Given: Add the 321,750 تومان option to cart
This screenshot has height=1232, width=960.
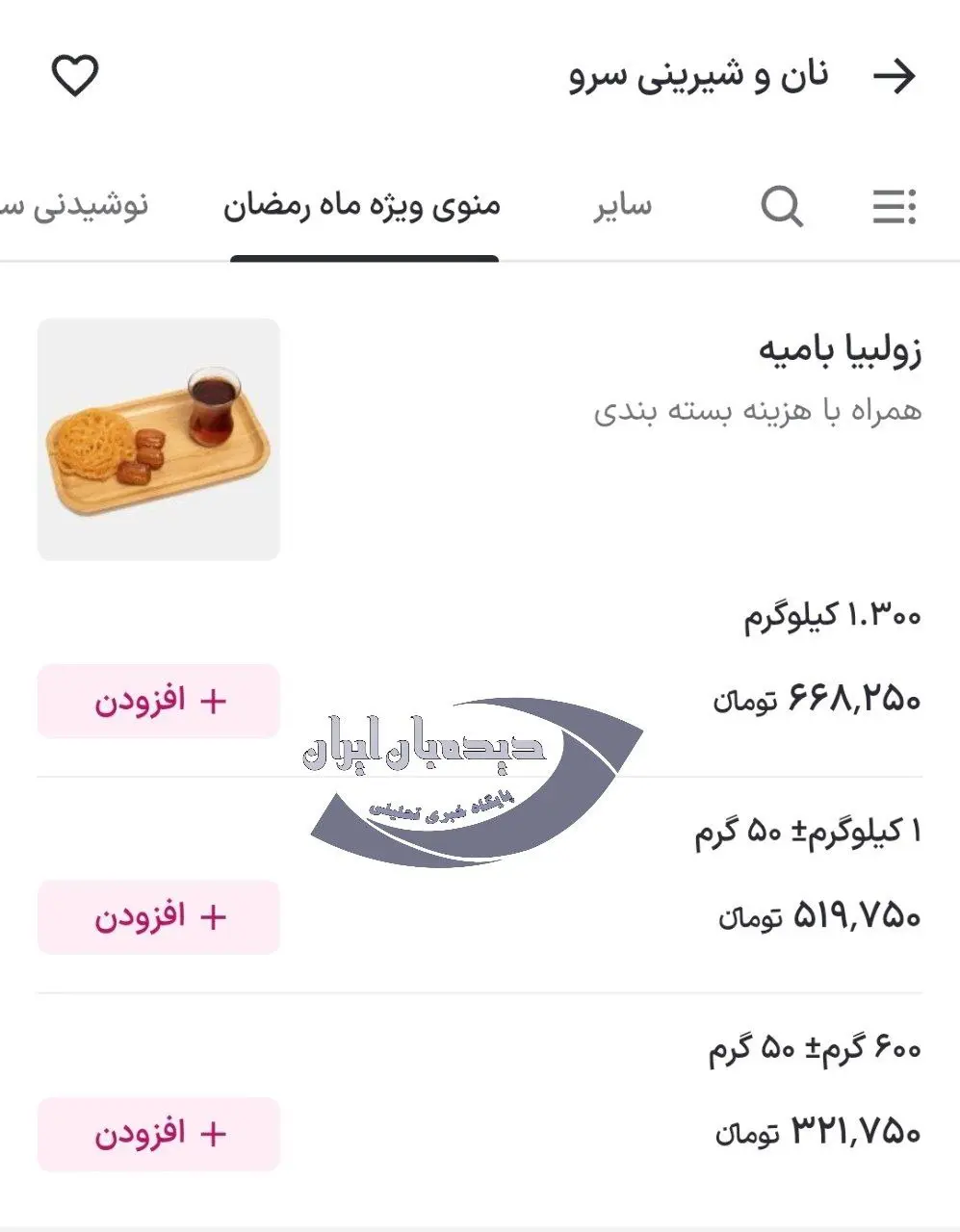Looking at the screenshot, I should [x=159, y=1133].
